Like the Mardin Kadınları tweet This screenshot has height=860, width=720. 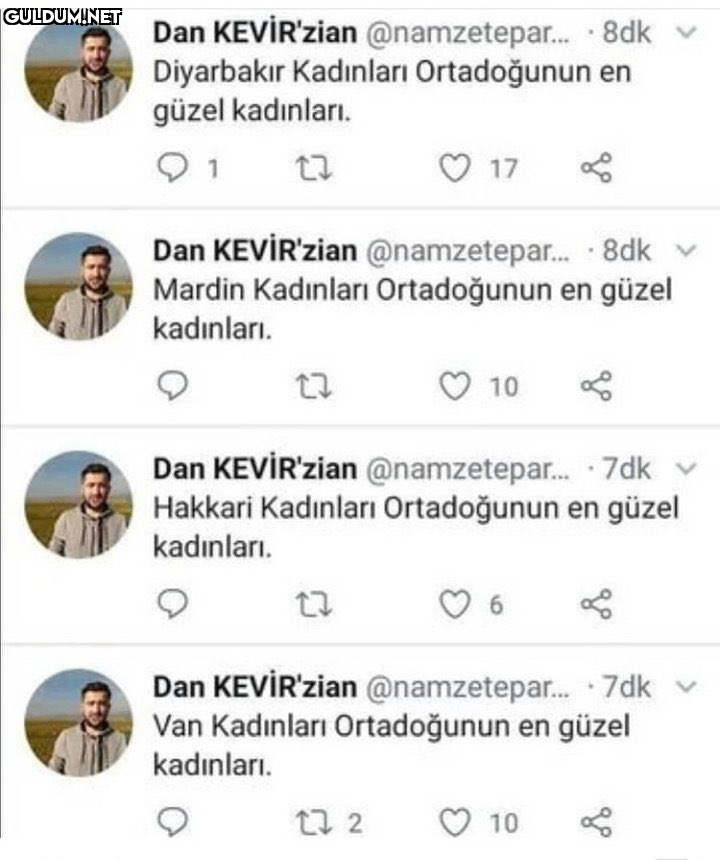click(455, 385)
